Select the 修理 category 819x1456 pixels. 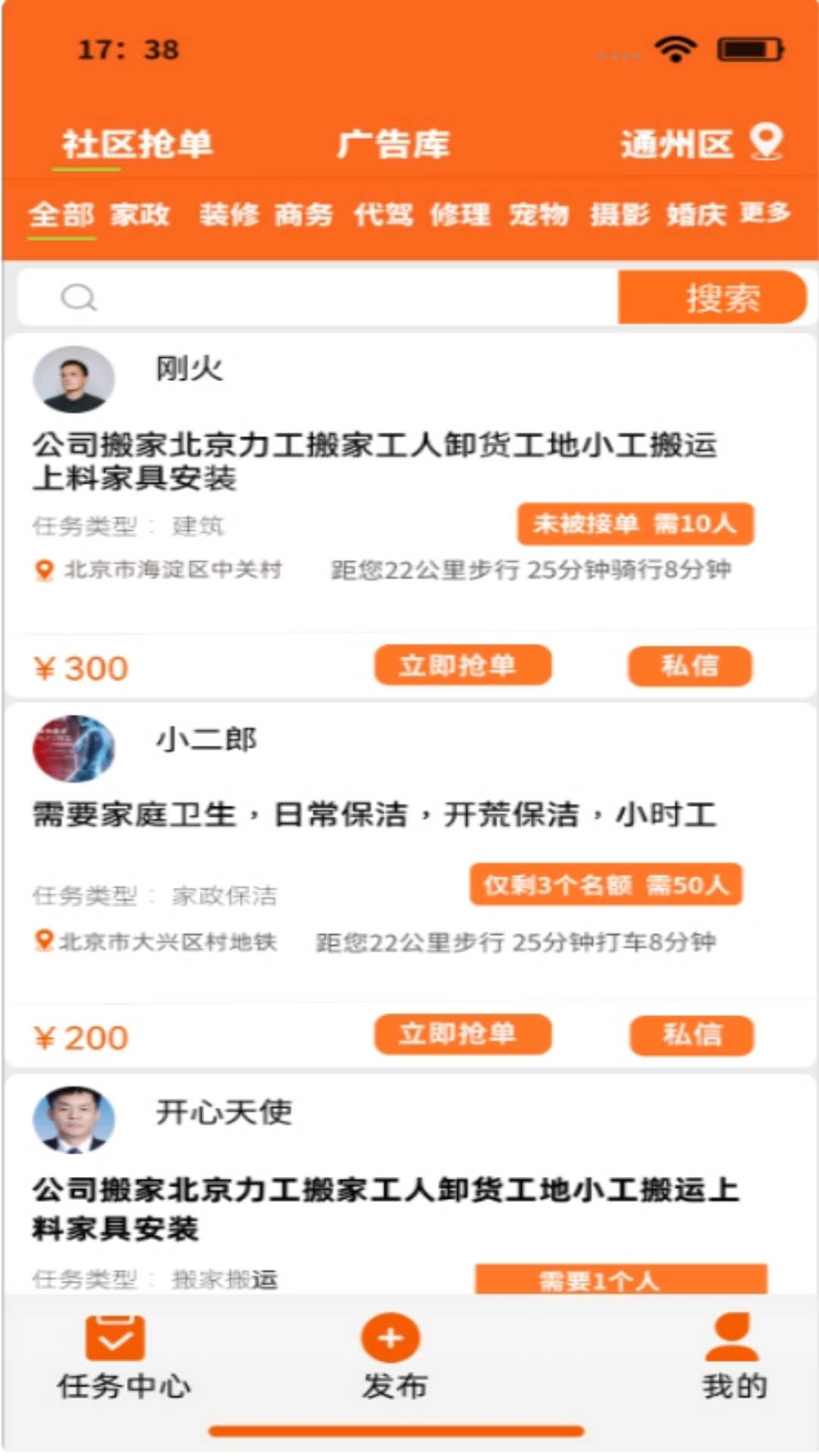(460, 215)
